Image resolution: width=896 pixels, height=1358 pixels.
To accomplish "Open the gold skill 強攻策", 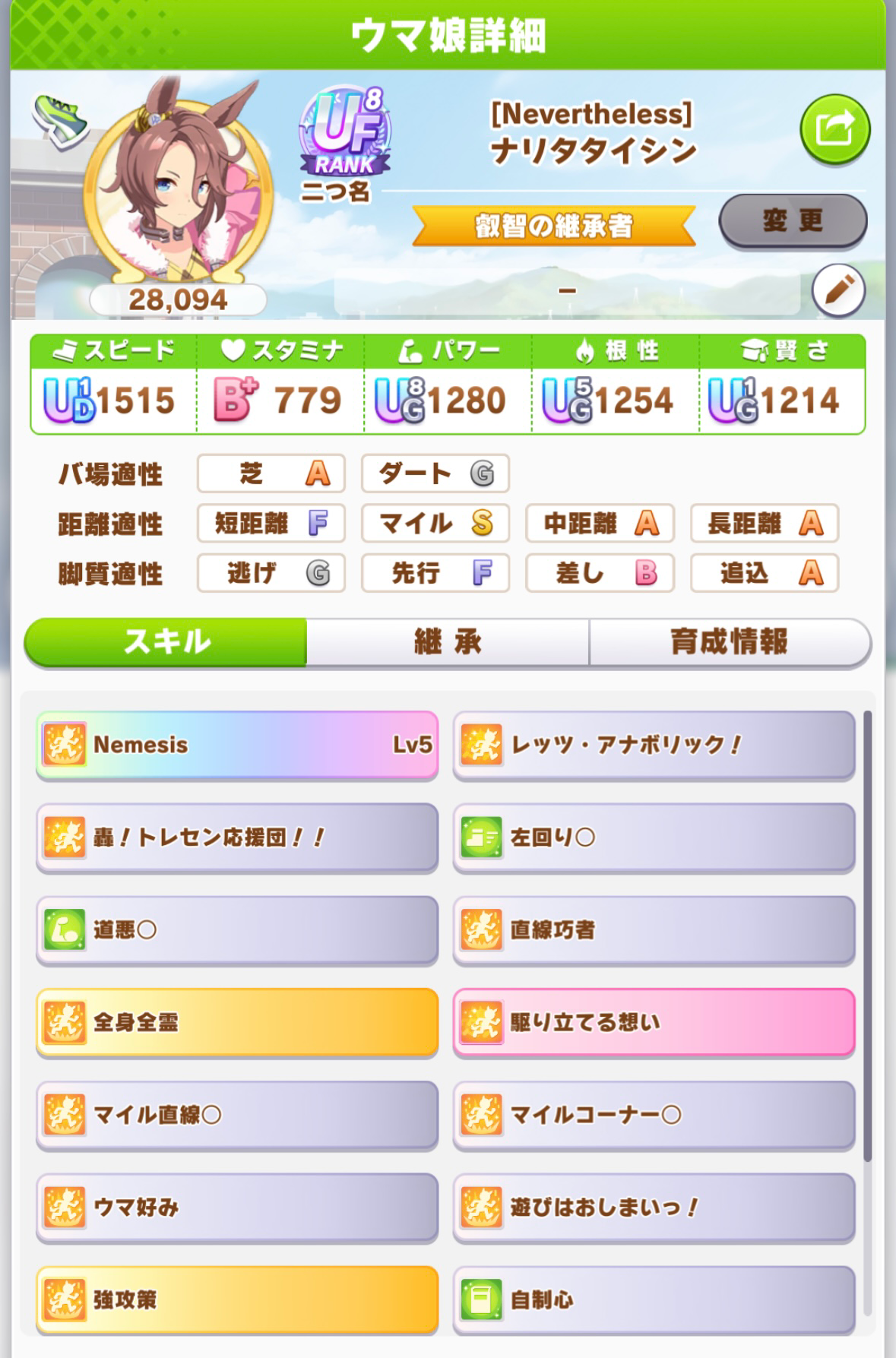I will click(x=237, y=1300).
